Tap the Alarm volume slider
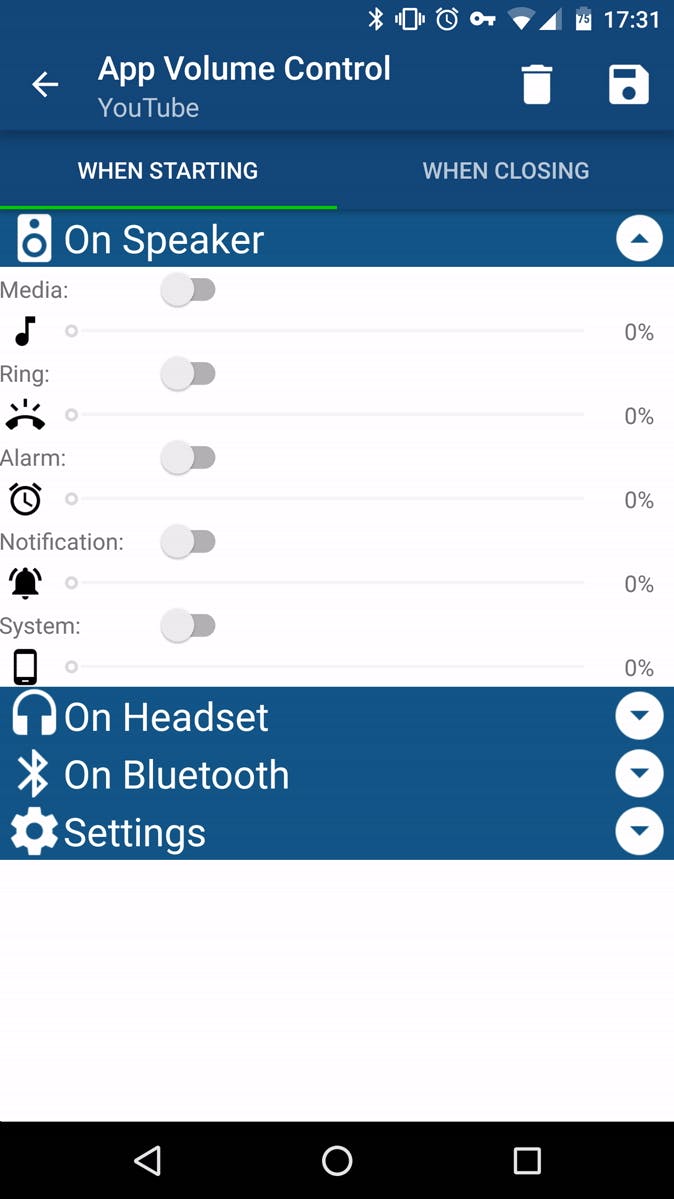The height and width of the screenshot is (1199, 674). point(326,499)
